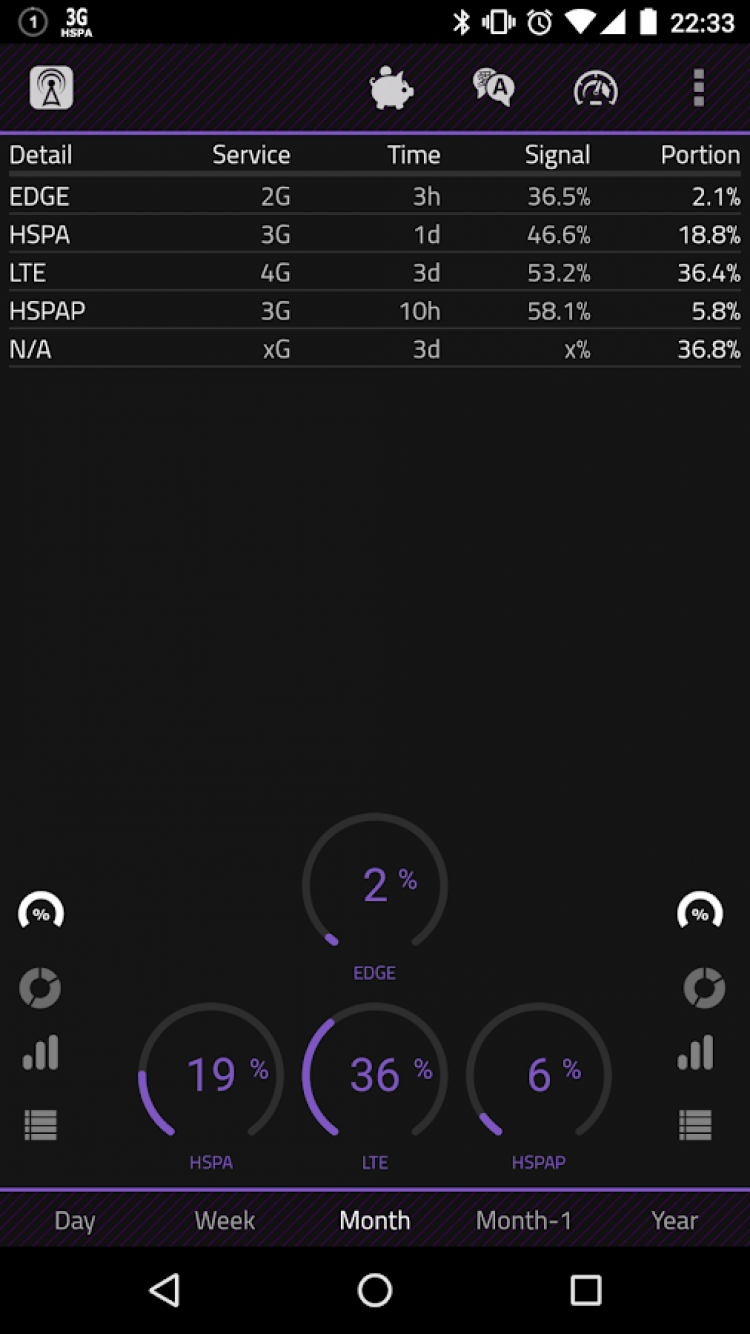Tap the LTE 36% gauge
Screen dimensions: 750x1334
[375, 1076]
